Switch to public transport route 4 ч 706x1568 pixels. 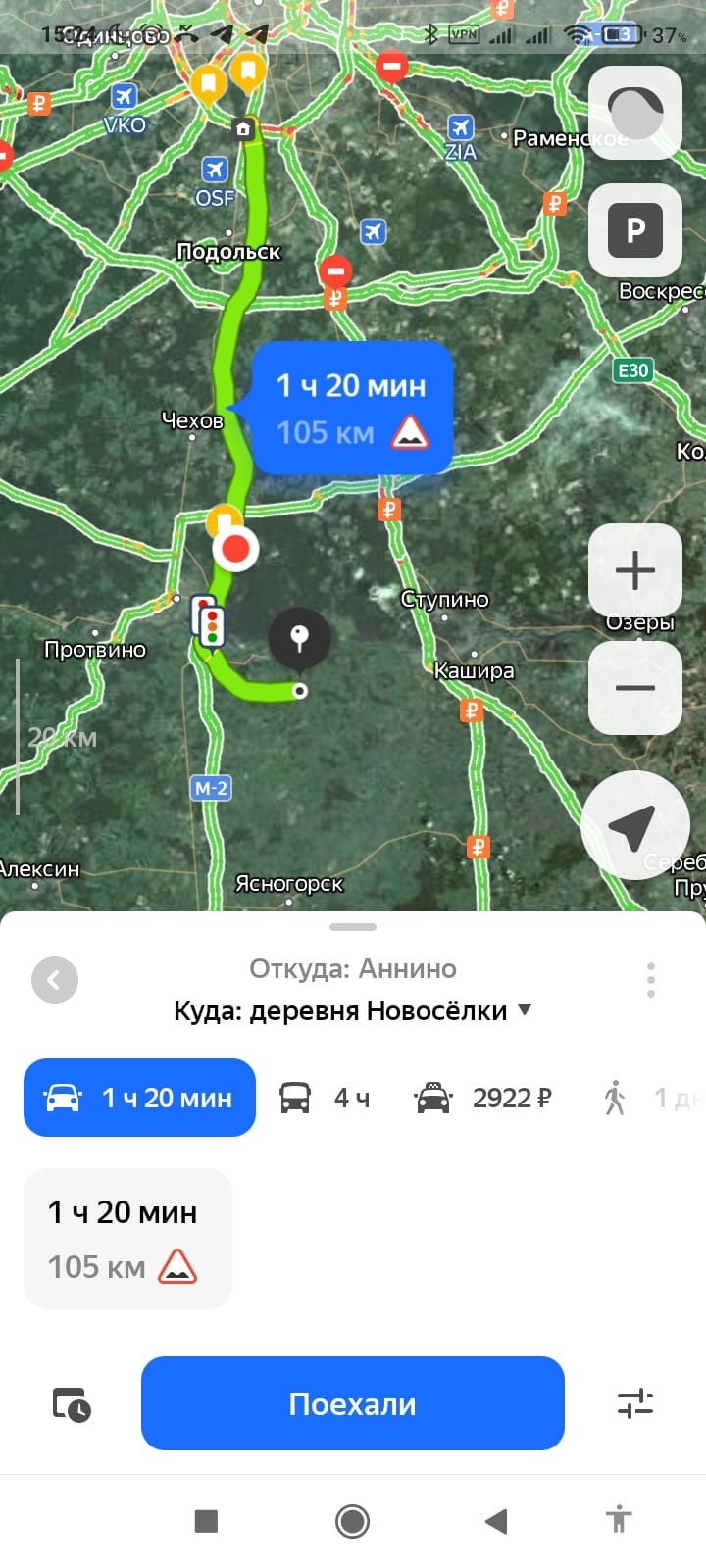325,1098
